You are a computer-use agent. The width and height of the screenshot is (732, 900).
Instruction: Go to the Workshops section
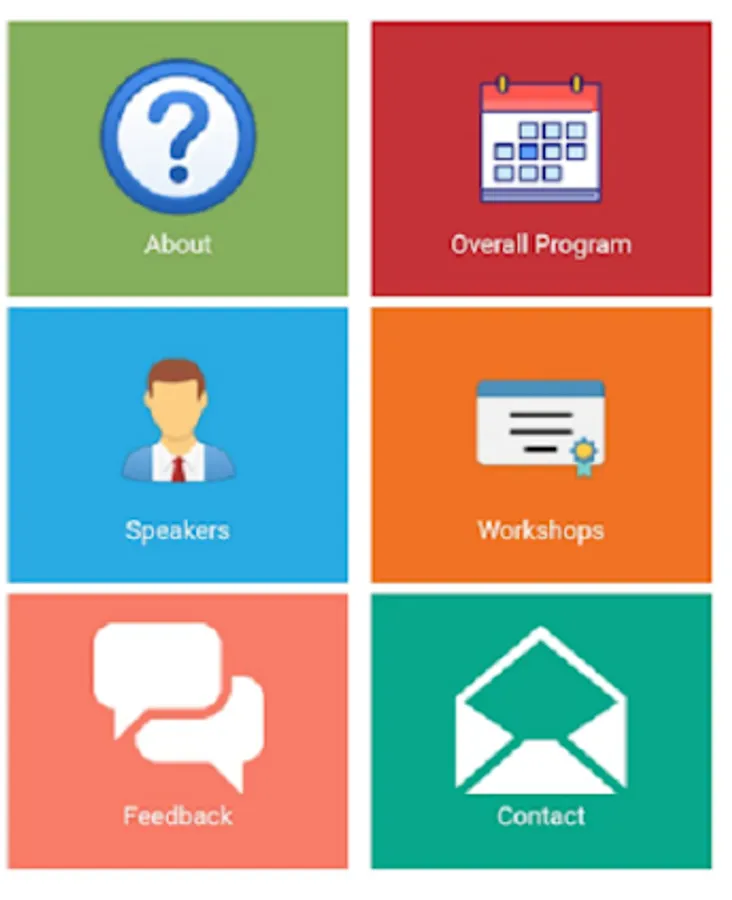[x=541, y=445]
